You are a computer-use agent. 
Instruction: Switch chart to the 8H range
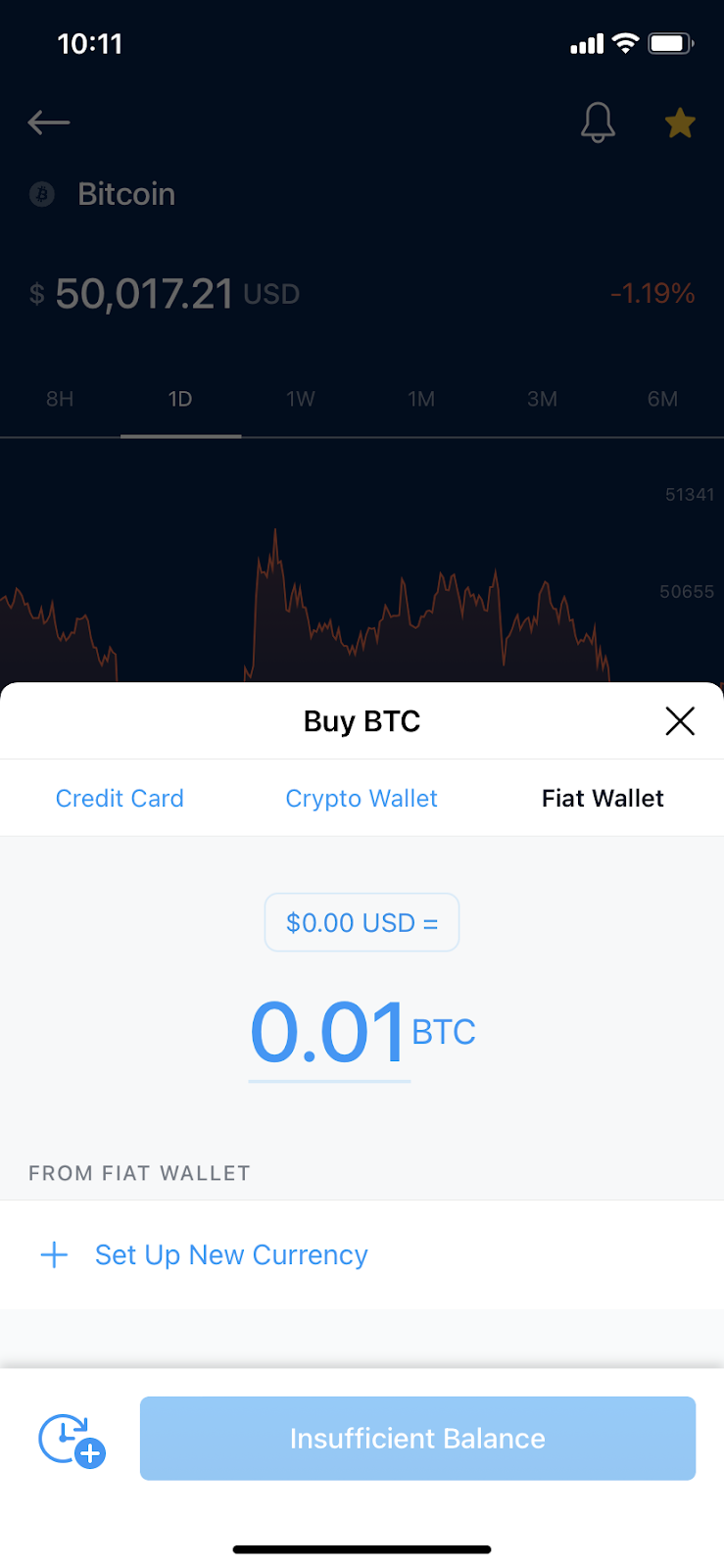click(60, 399)
